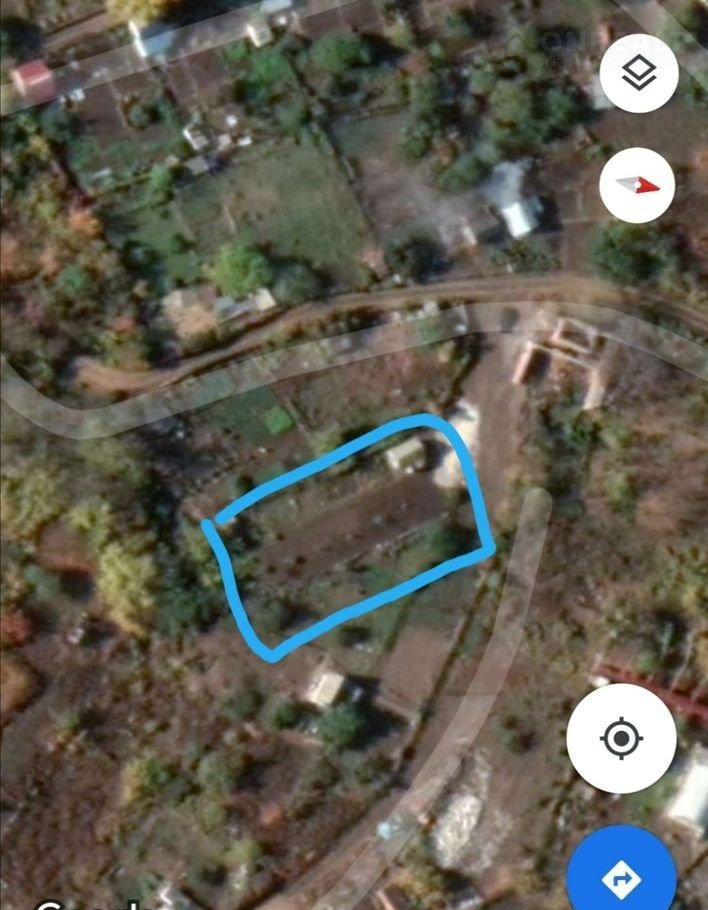Center map on my current location
The width and height of the screenshot is (708, 910).
[621, 740]
